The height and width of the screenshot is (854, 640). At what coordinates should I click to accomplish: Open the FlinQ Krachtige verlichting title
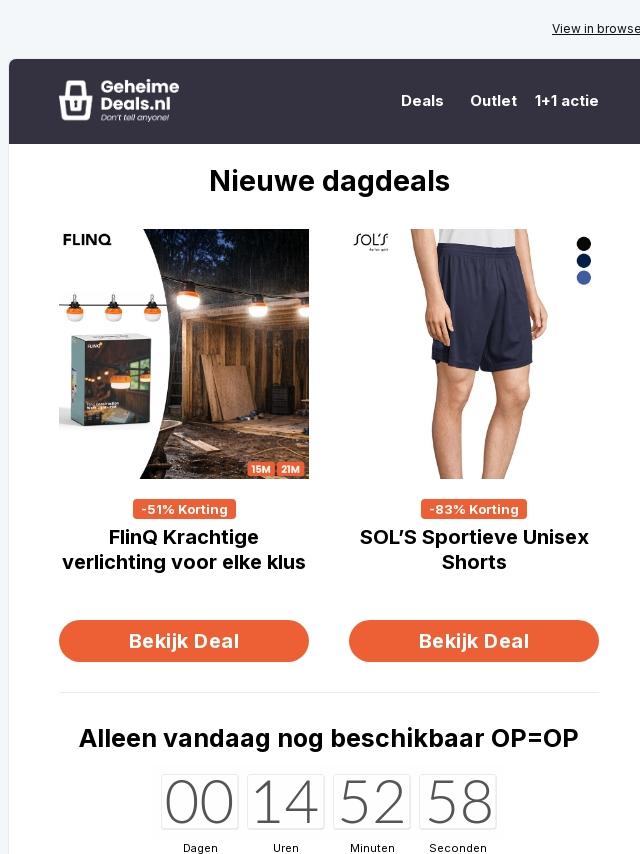pyautogui.click(x=184, y=550)
